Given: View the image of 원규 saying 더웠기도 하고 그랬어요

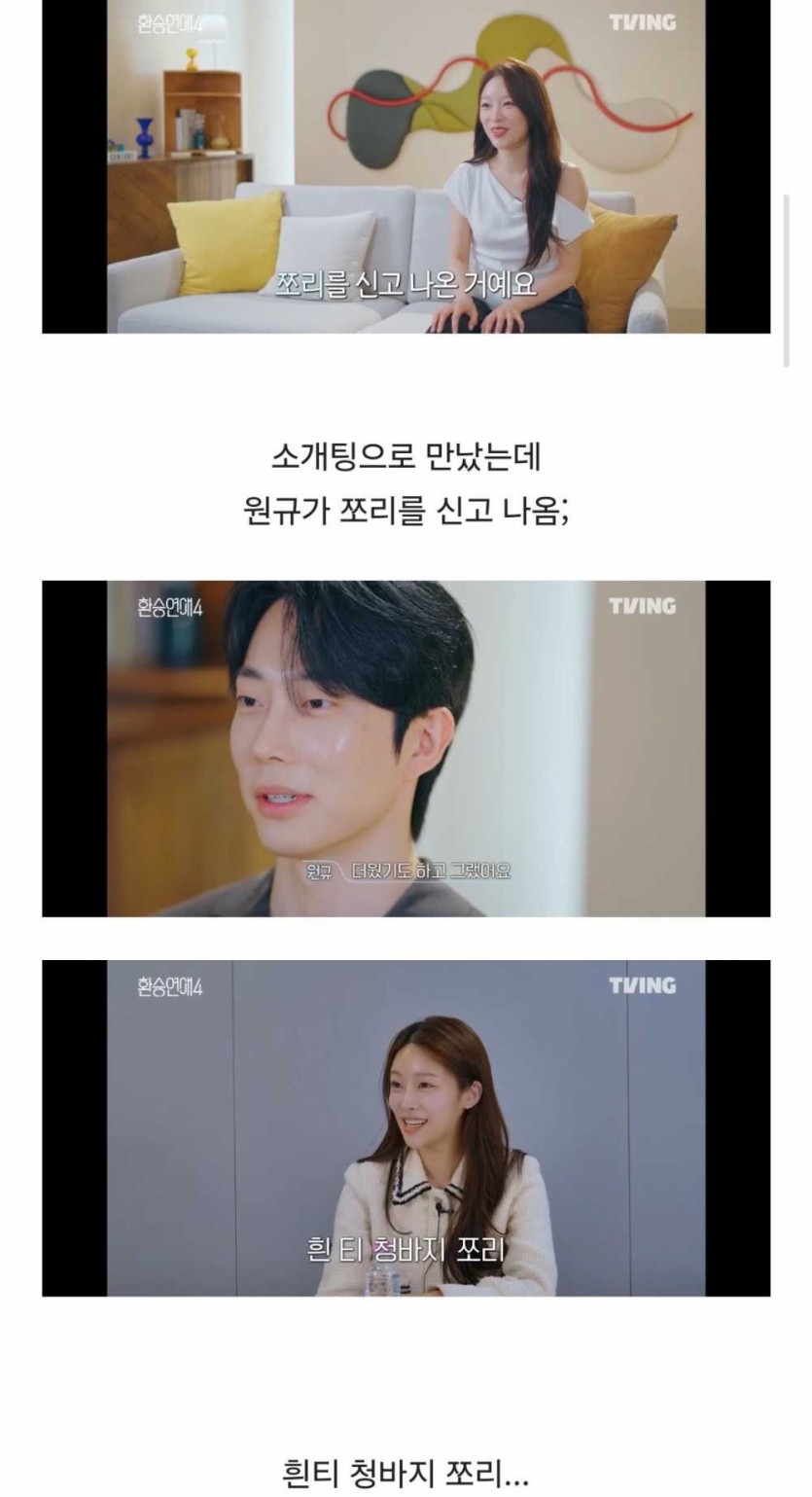Looking at the screenshot, I should [x=406, y=748].
